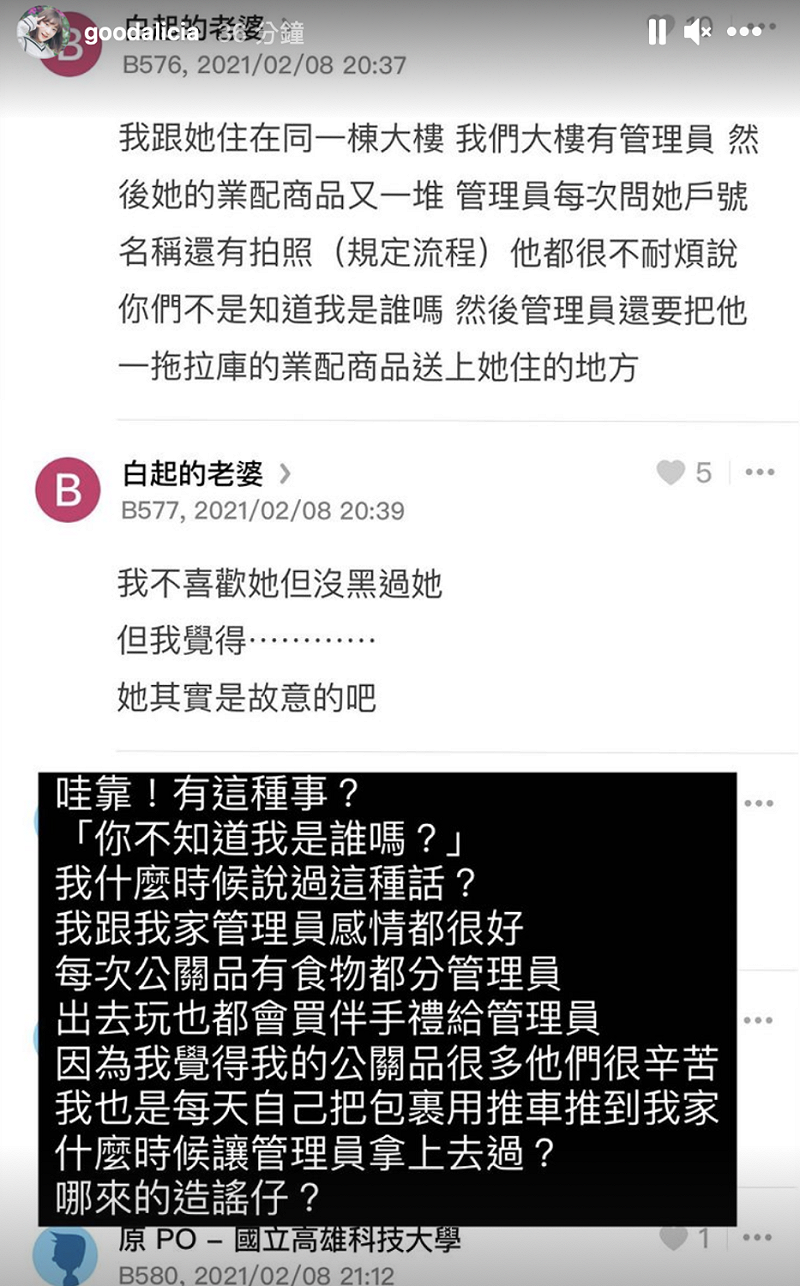Open the ellipsis menu beside the like count 5
This screenshot has width=800, height=1286.
click(758, 472)
